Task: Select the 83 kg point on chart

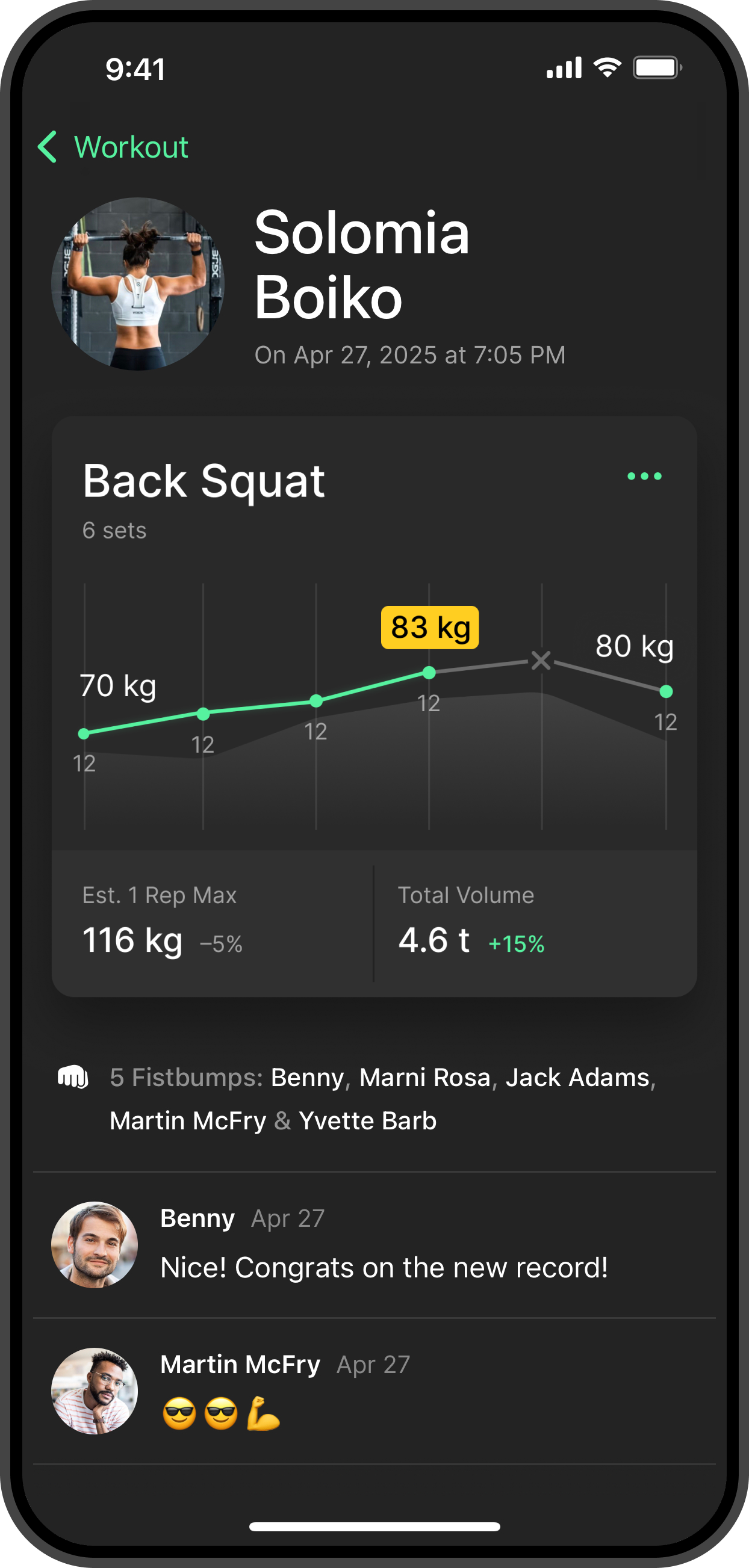Action: [429, 673]
